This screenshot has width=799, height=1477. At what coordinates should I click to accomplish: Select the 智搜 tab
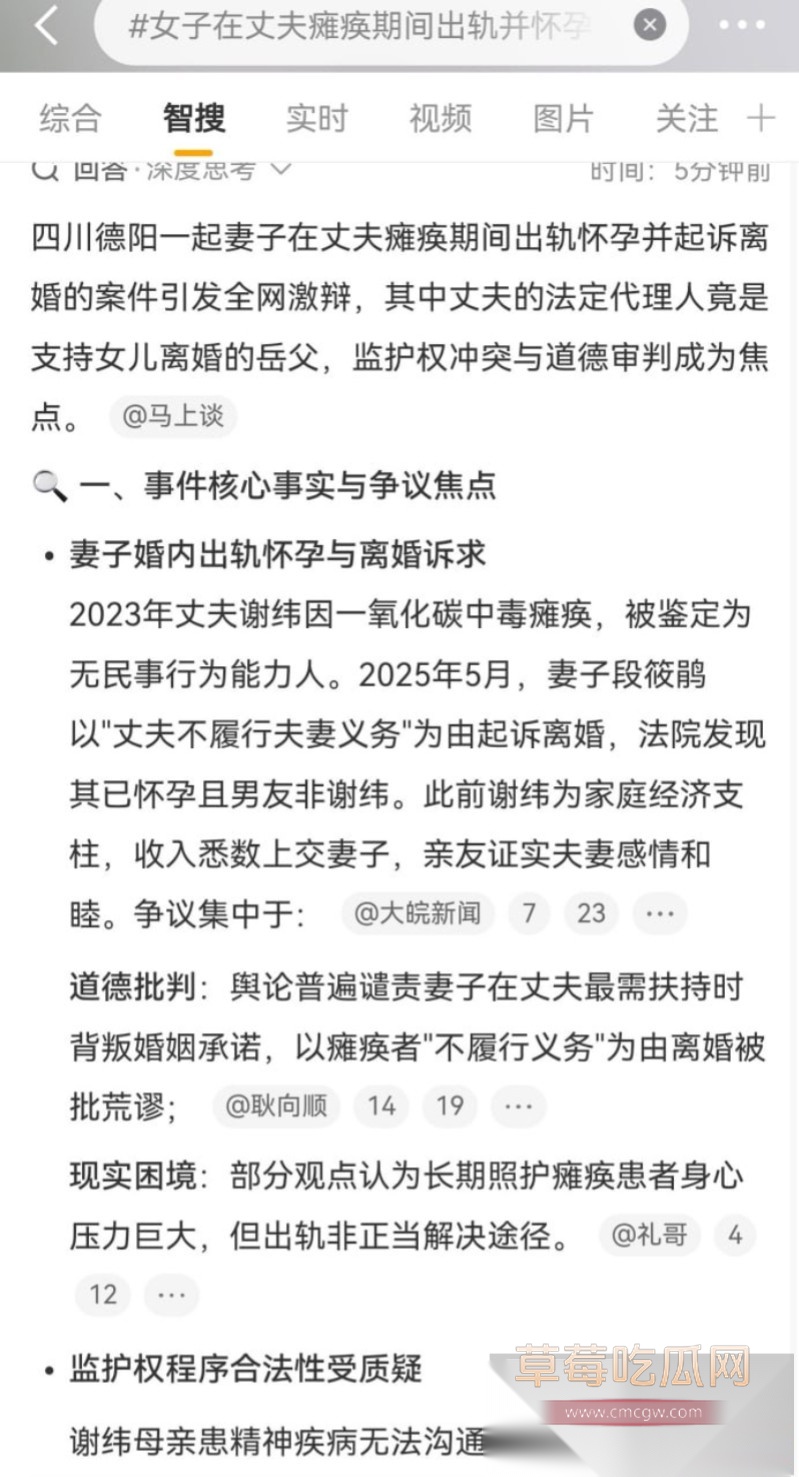(194, 119)
